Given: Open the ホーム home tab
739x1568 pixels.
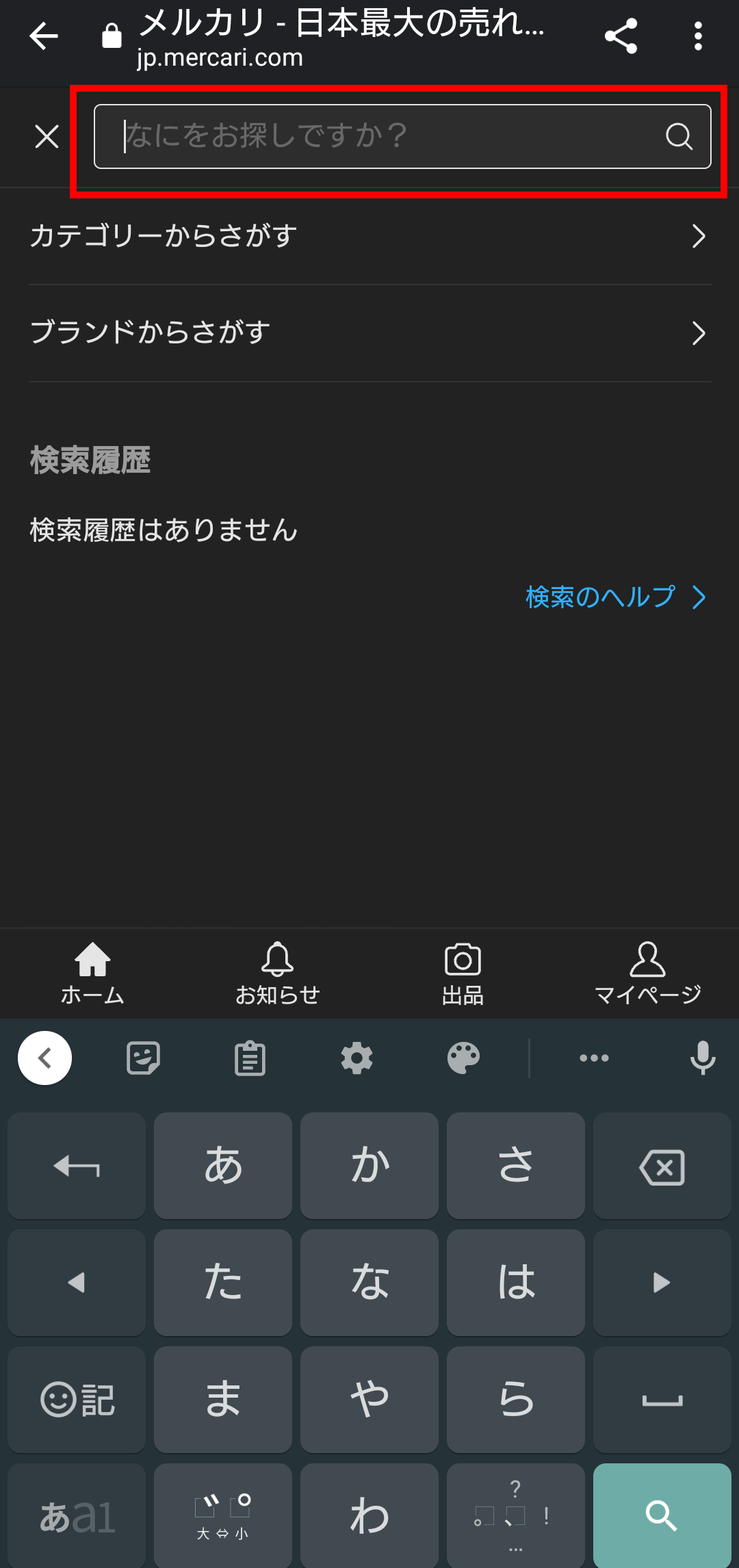Looking at the screenshot, I should (x=92, y=974).
